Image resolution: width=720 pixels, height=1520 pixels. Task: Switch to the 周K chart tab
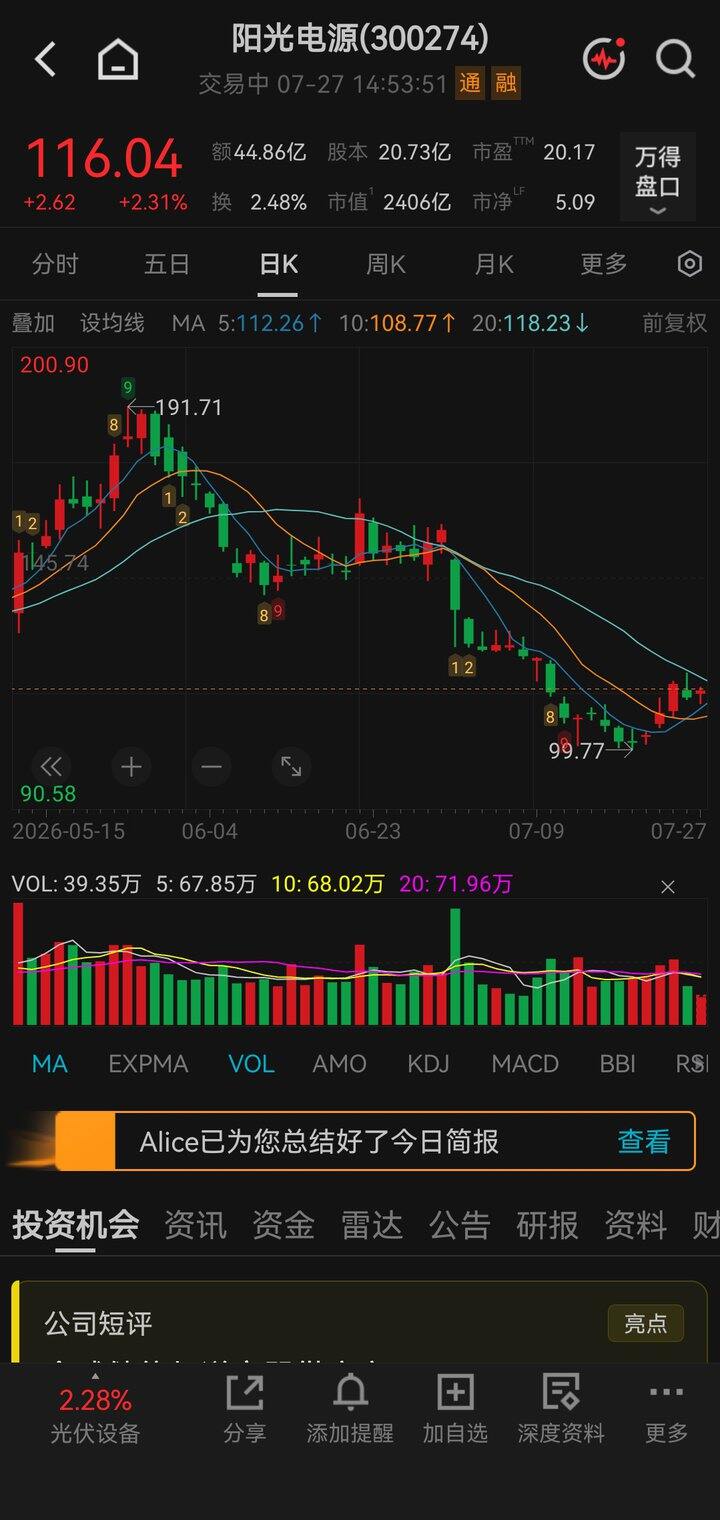pos(386,264)
